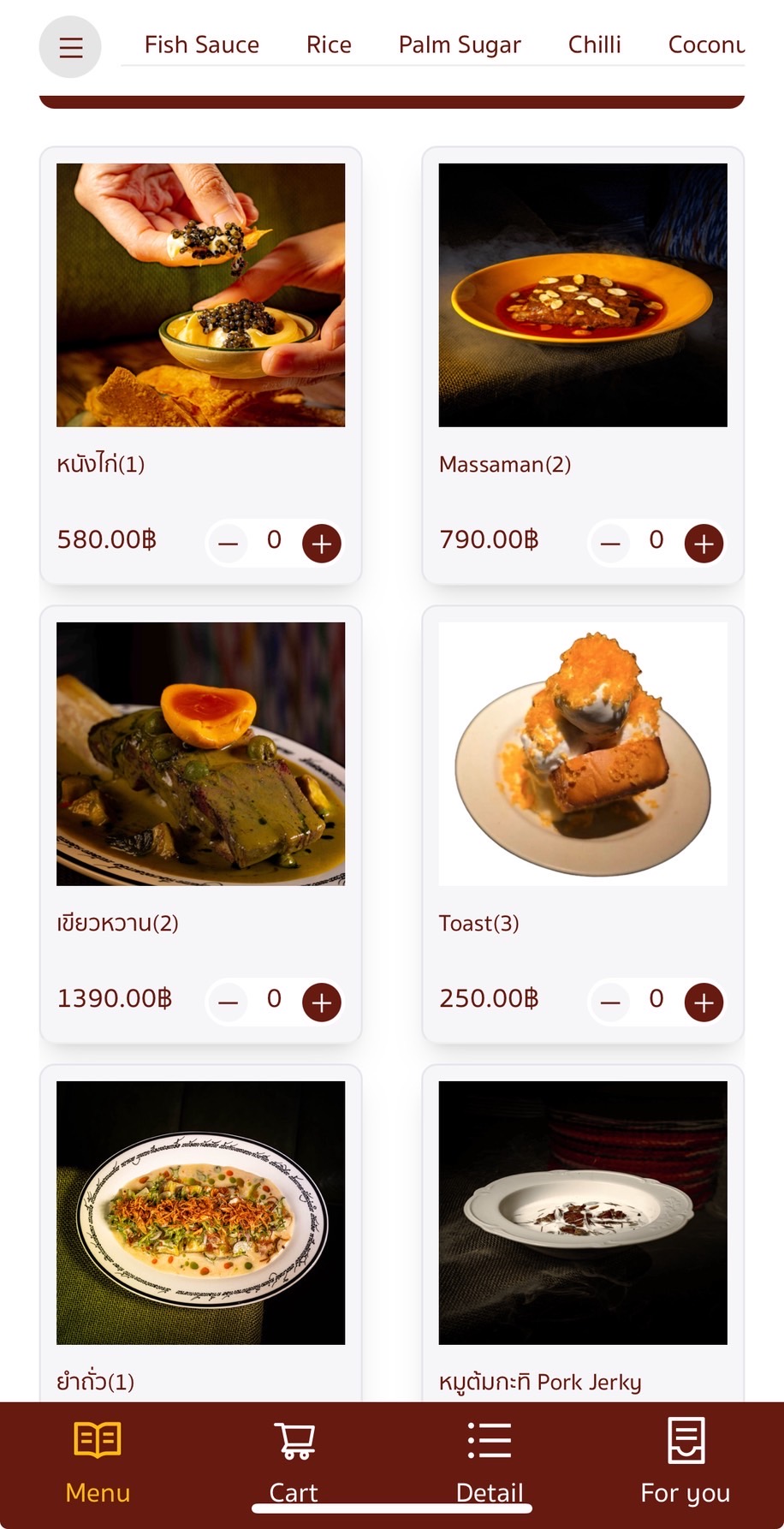Screen dimensions: 784x1529
Task: Add one Massaman(2) with plus button
Action: [x=704, y=544]
